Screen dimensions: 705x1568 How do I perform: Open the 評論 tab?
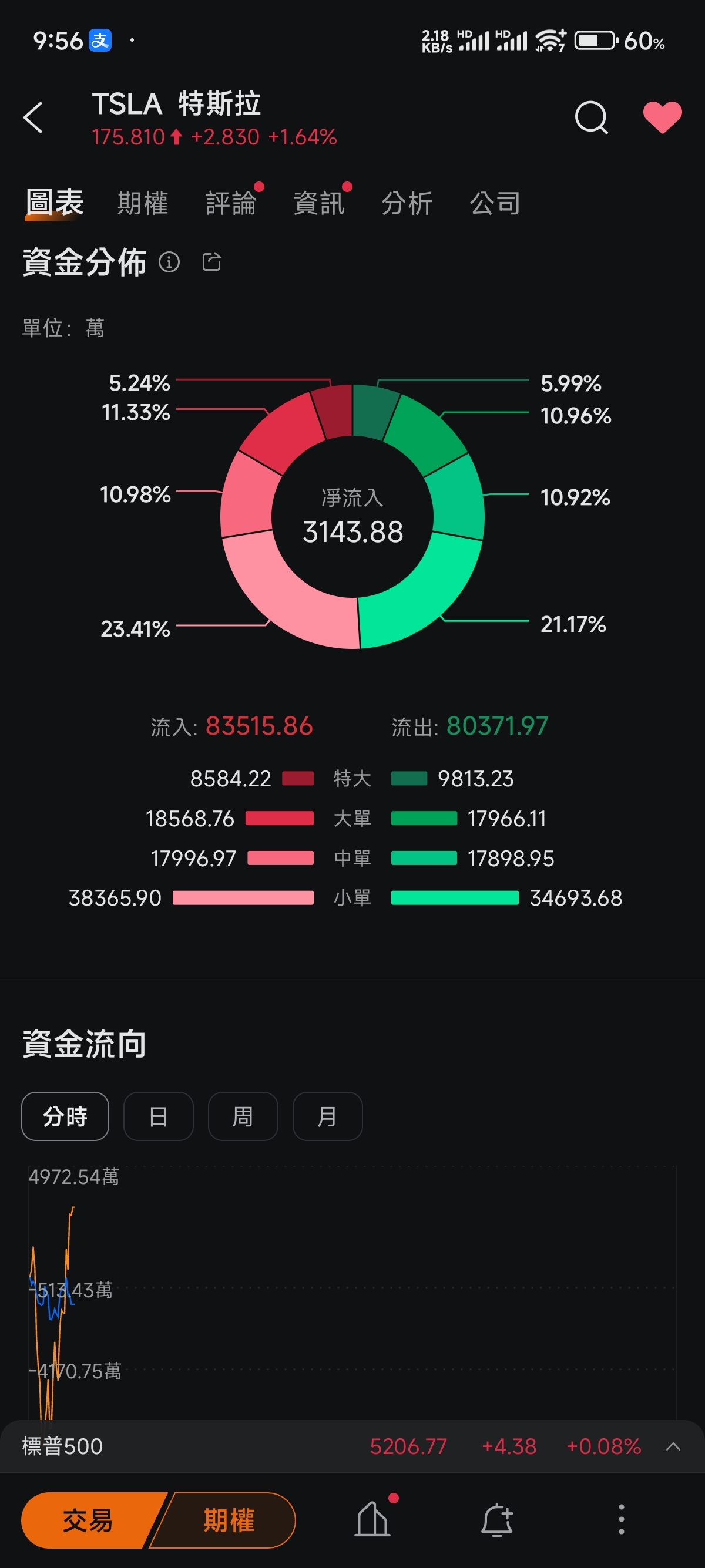[x=231, y=203]
